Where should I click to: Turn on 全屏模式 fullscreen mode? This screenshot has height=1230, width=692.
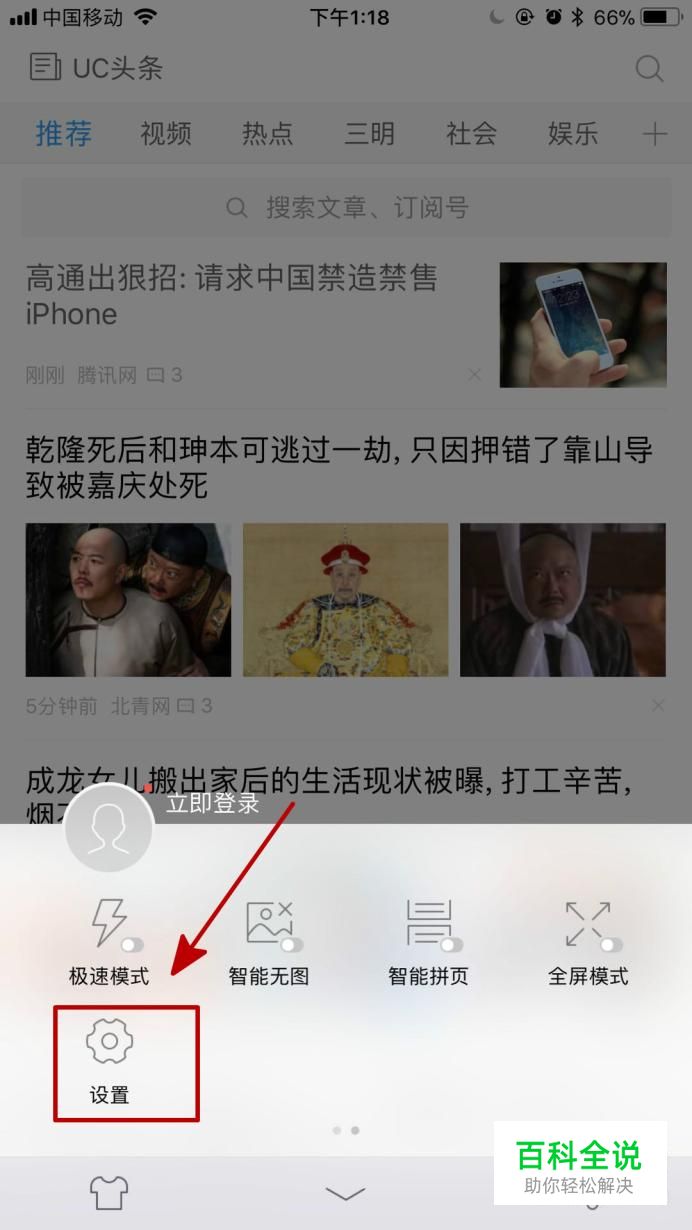pos(588,942)
